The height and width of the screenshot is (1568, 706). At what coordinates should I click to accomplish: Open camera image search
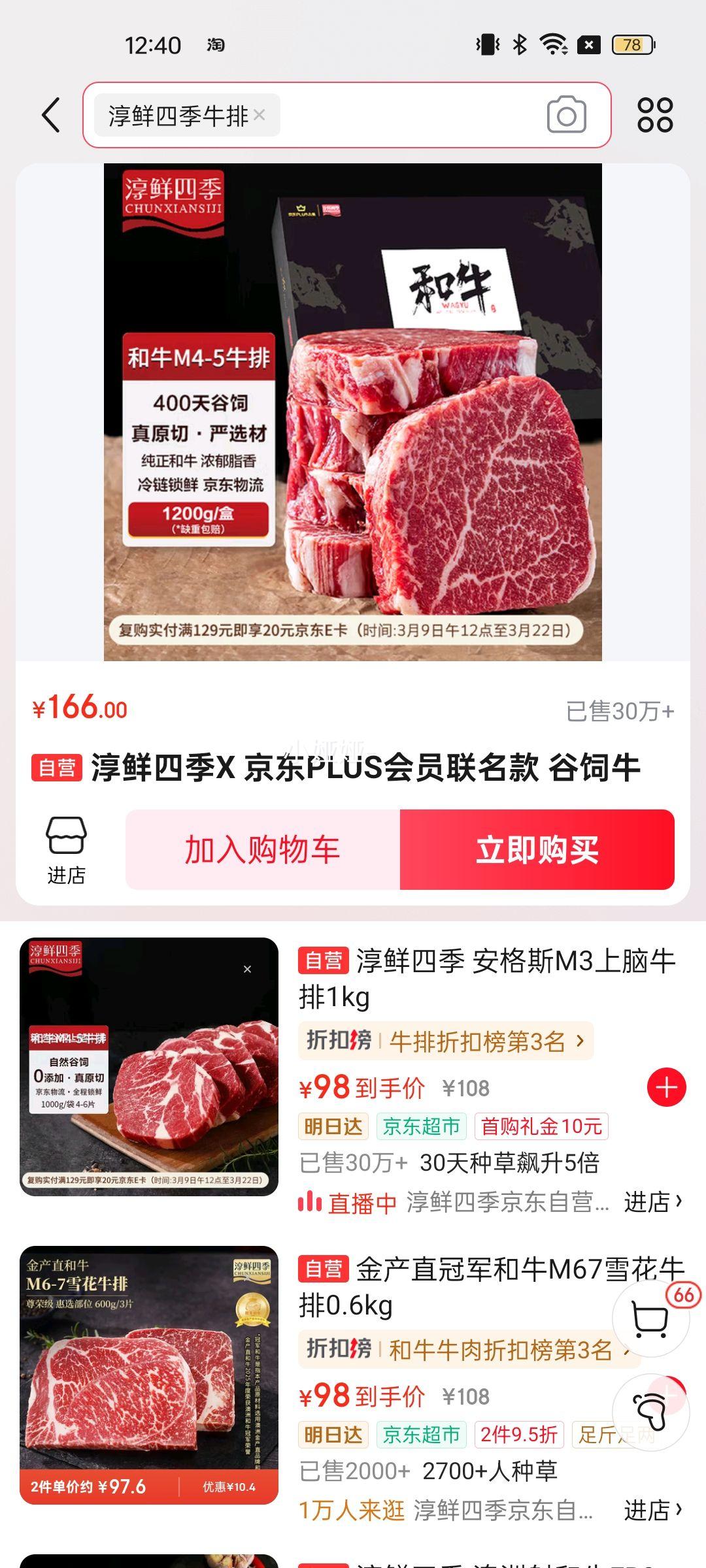[x=566, y=116]
